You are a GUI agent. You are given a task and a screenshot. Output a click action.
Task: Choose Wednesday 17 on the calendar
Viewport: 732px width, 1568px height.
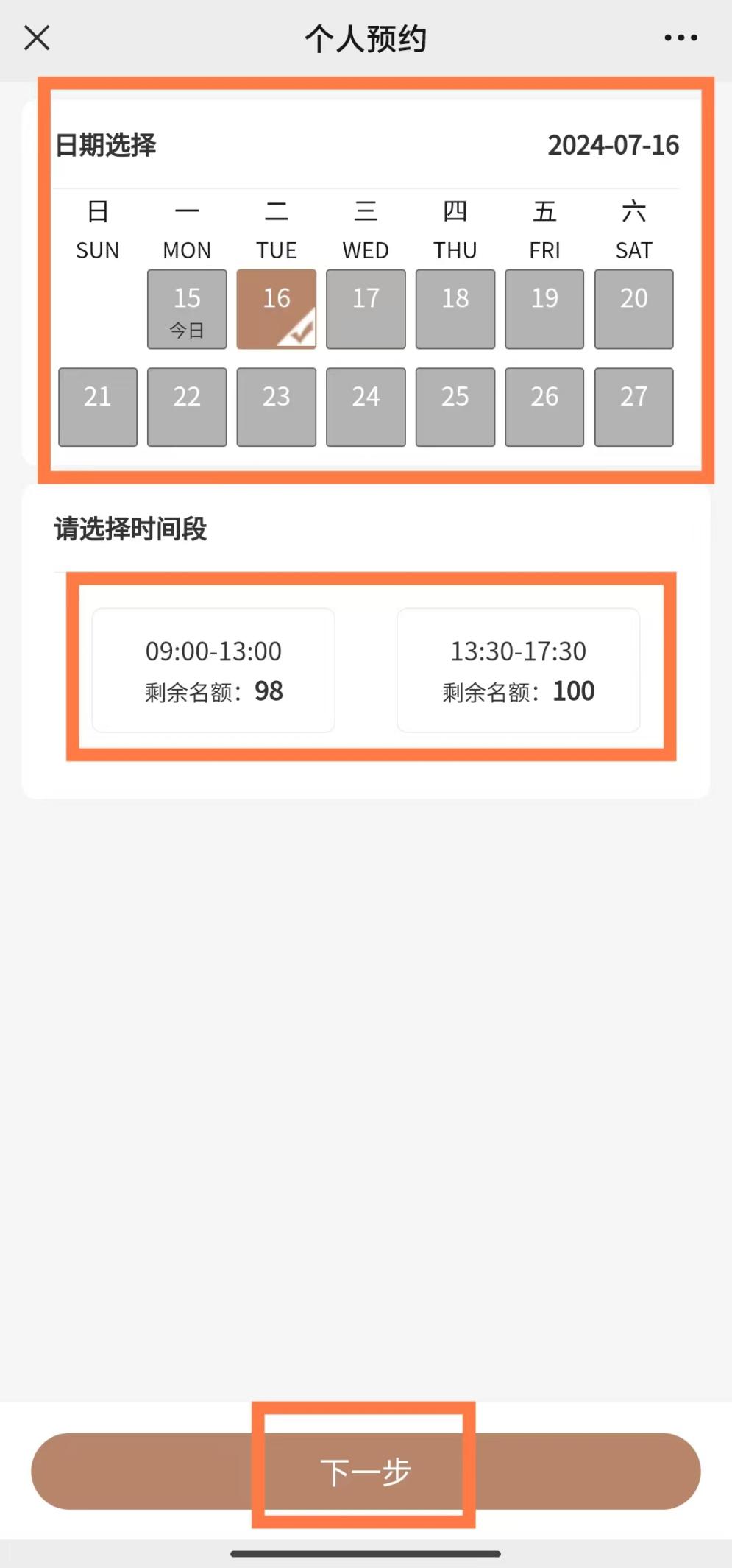pyautogui.click(x=366, y=308)
